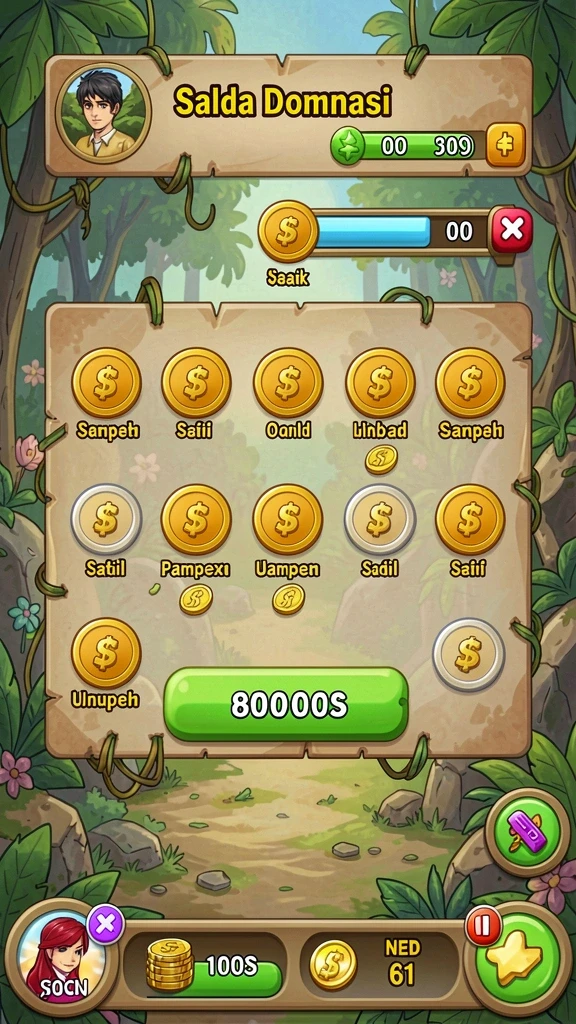576x1024 pixels.
Task: Open the SOCN character avatar
Action: pos(61,957)
